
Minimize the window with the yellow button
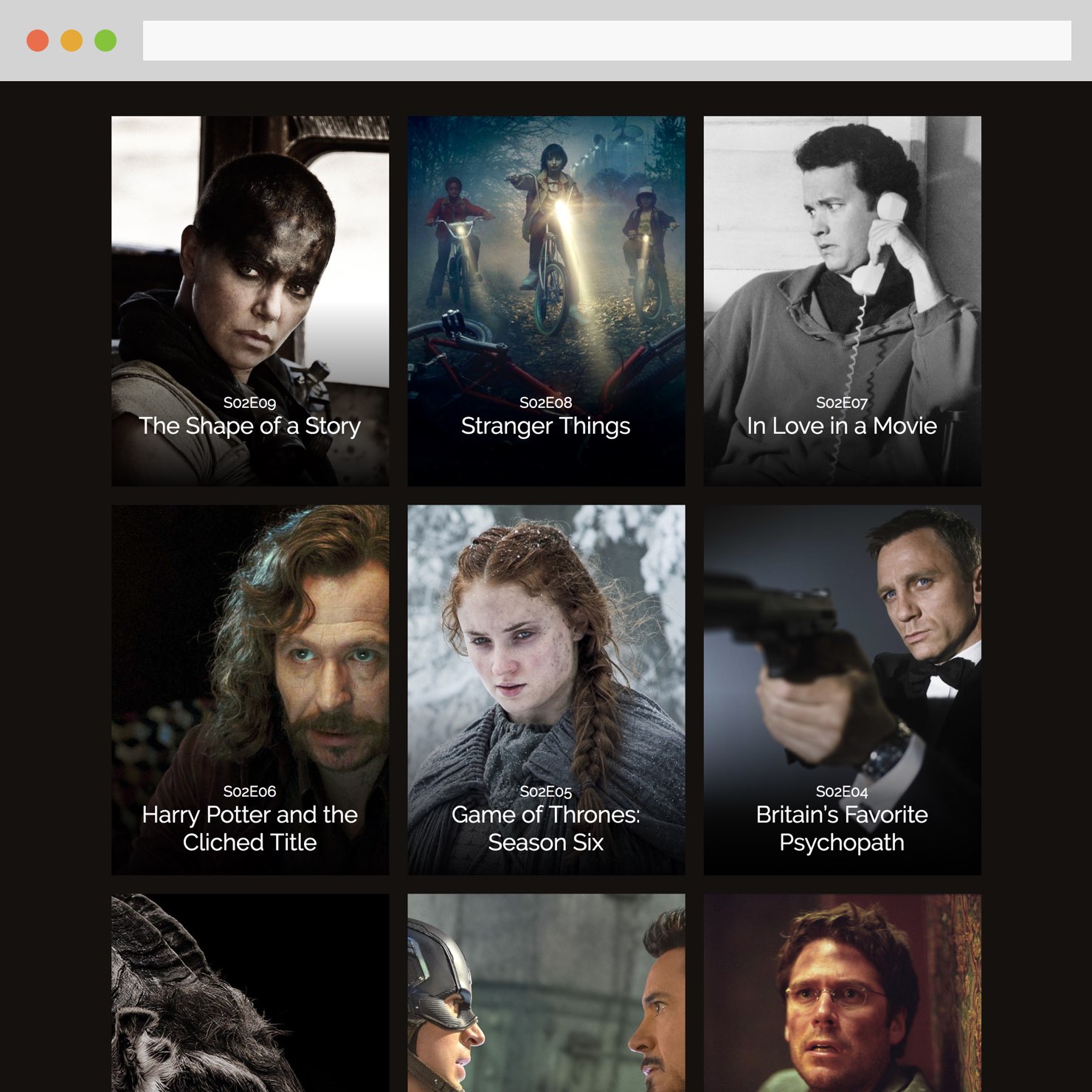tap(72, 41)
